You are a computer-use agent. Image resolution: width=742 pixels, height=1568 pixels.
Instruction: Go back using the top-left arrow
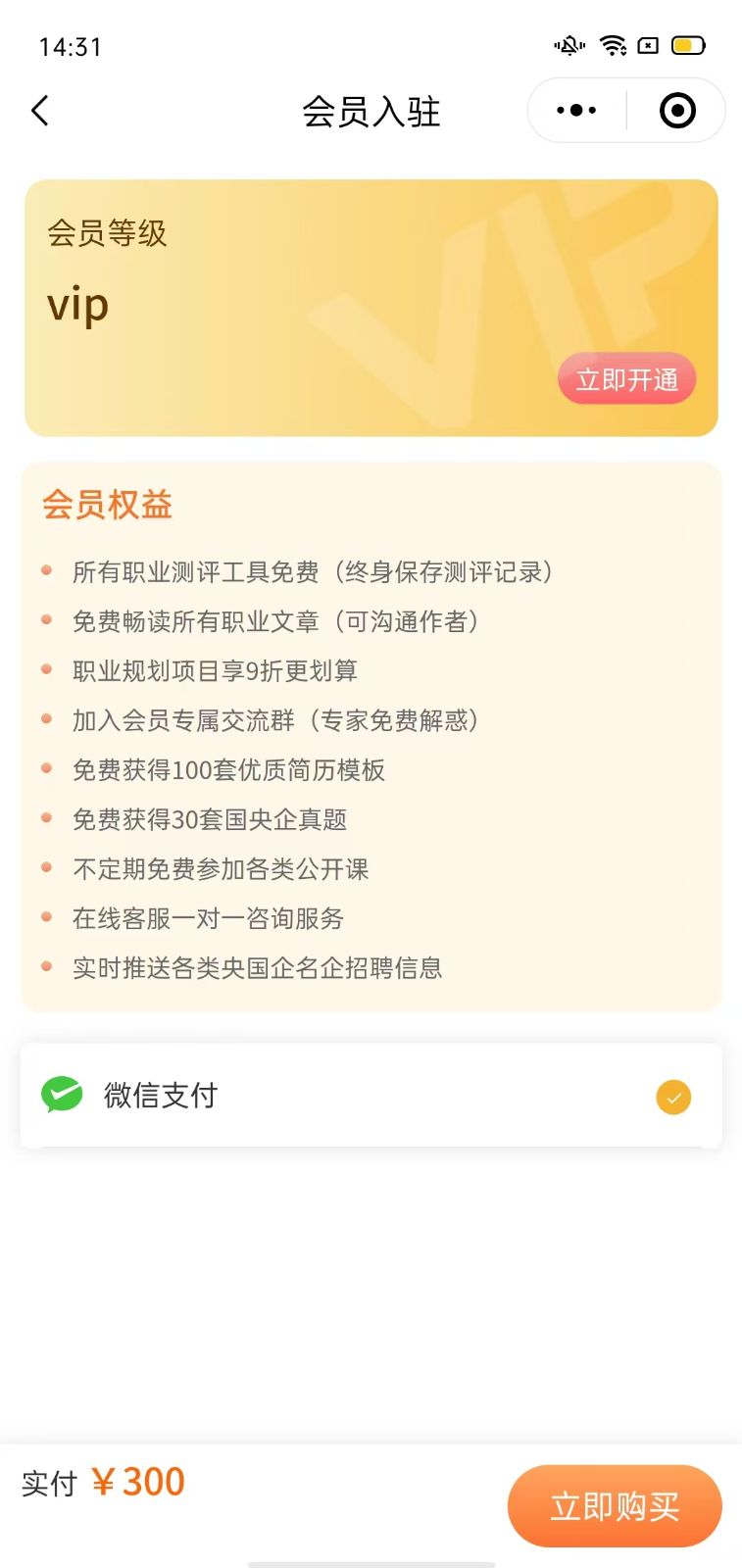[40, 111]
